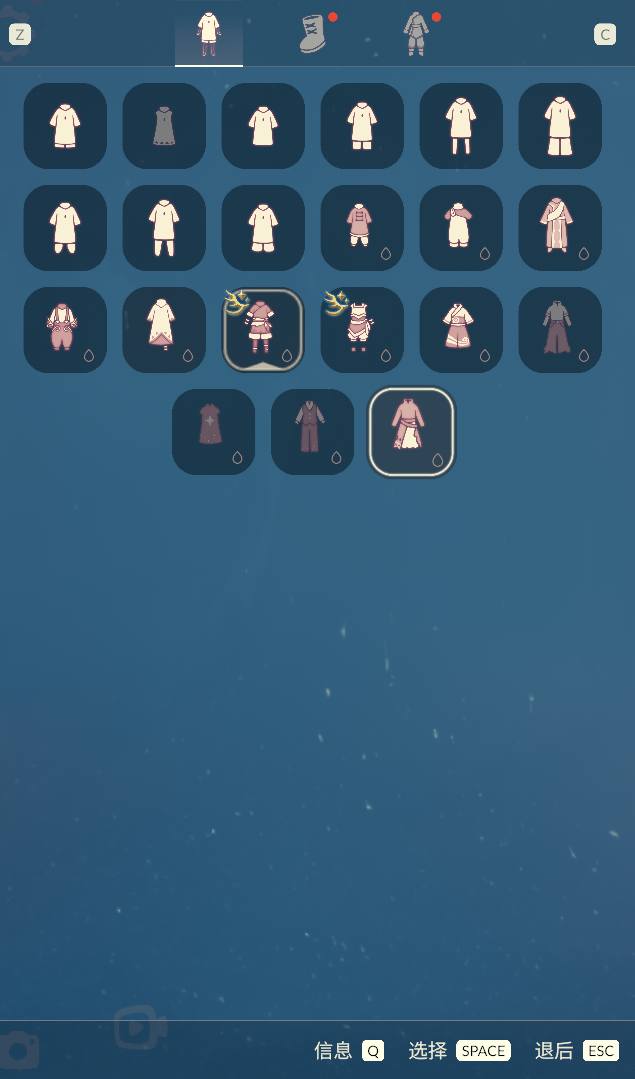
Task: Choose the dark vest and trousers suit
Action: coord(312,432)
